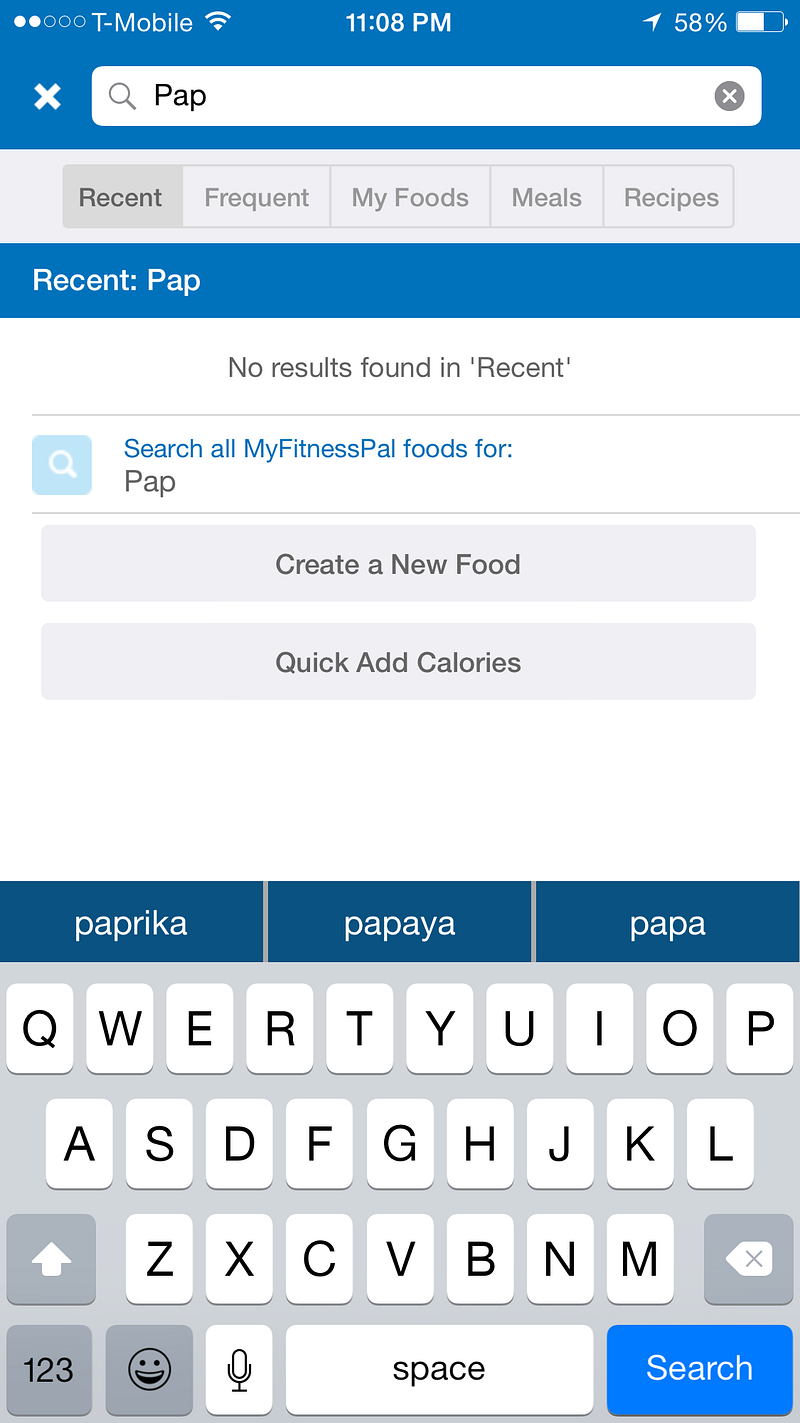
Task: Switch to the Meals tab
Action: [x=546, y=198]
